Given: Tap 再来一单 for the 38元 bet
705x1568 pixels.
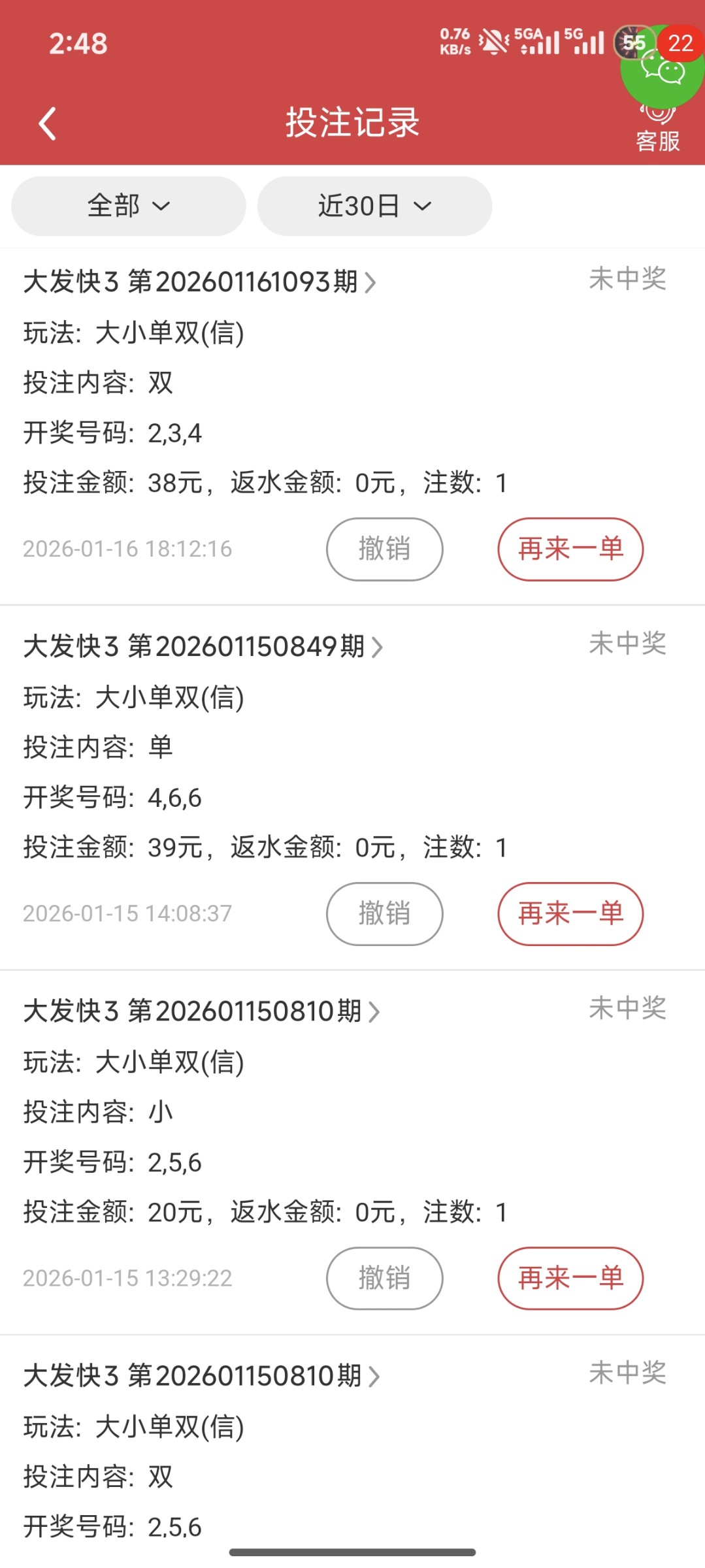Looking at the screenshot, I should point(570,549).
